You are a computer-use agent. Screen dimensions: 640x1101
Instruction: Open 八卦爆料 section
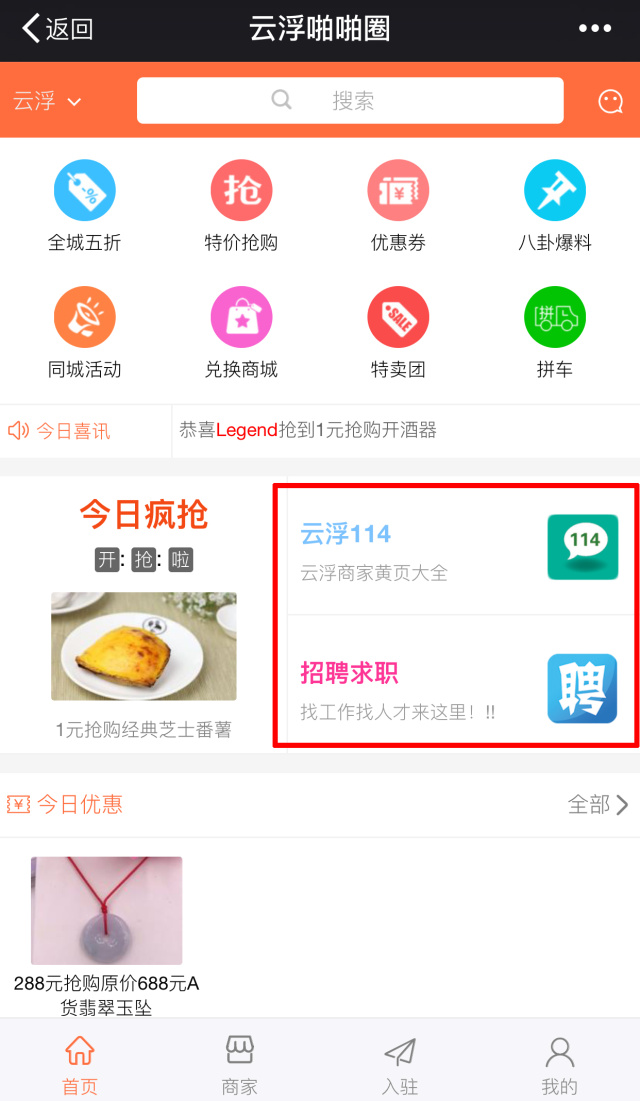tap(555, 207)
